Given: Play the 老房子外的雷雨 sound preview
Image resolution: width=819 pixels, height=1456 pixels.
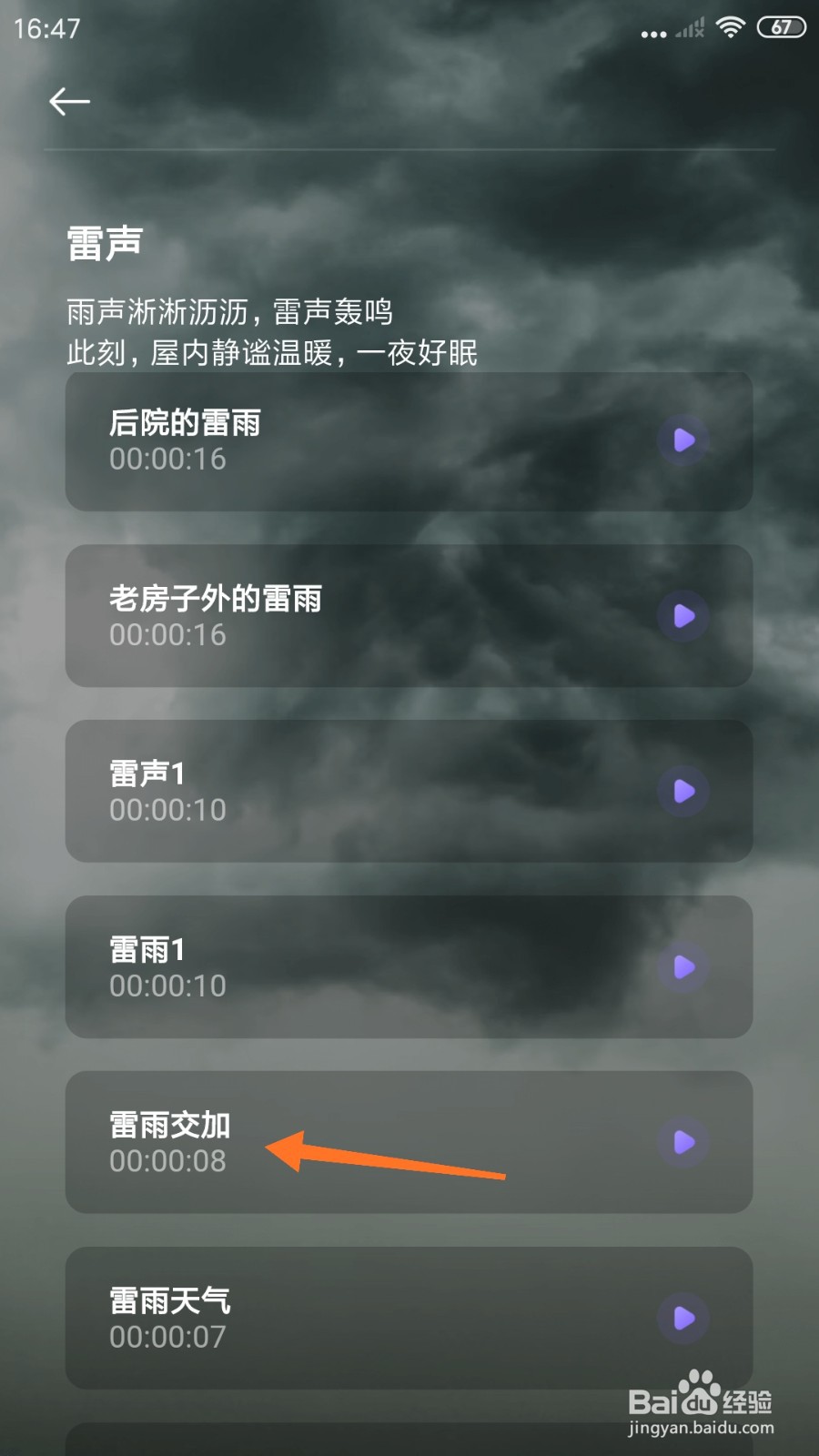Looking at the screenshot, I should tap(683, 616).
